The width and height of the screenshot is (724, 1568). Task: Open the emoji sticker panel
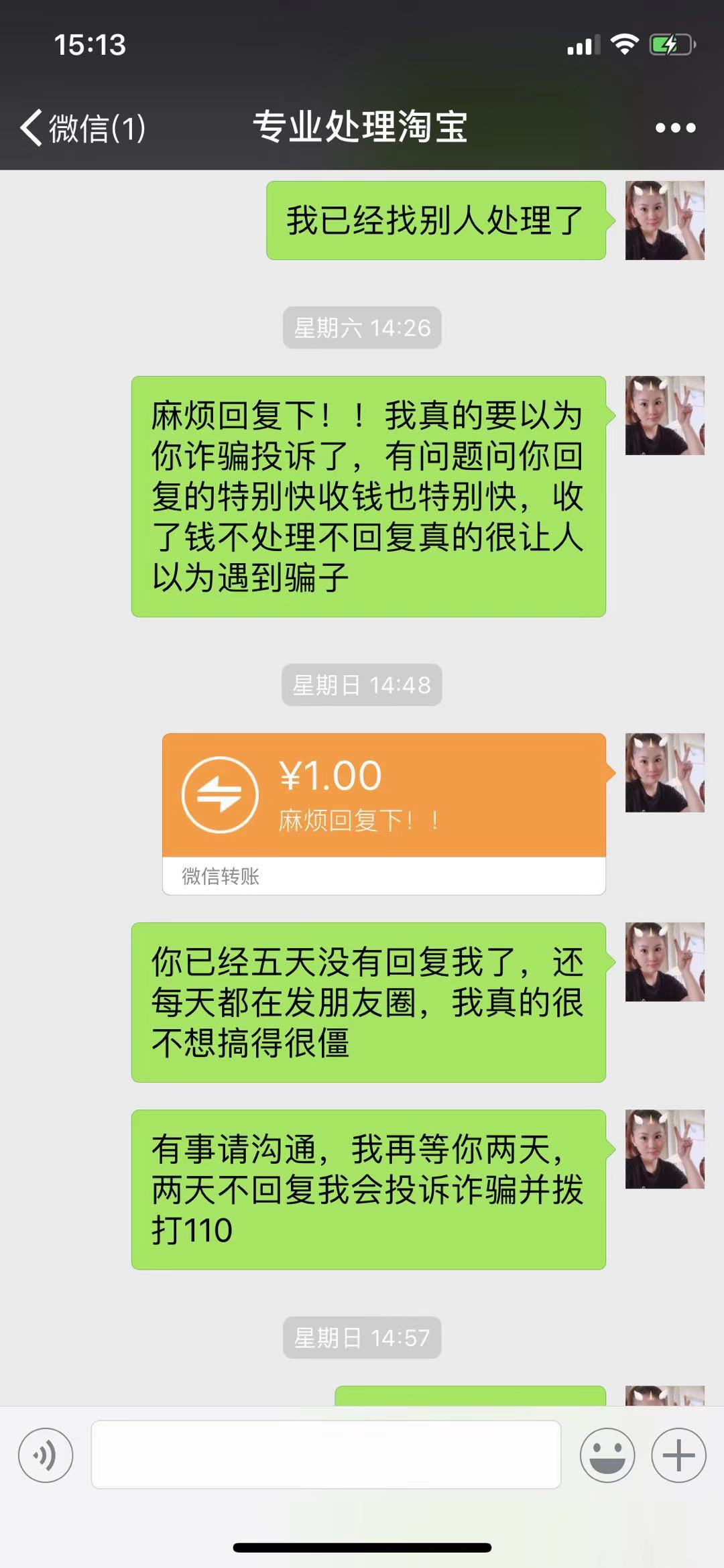[x=607, y=1455]
